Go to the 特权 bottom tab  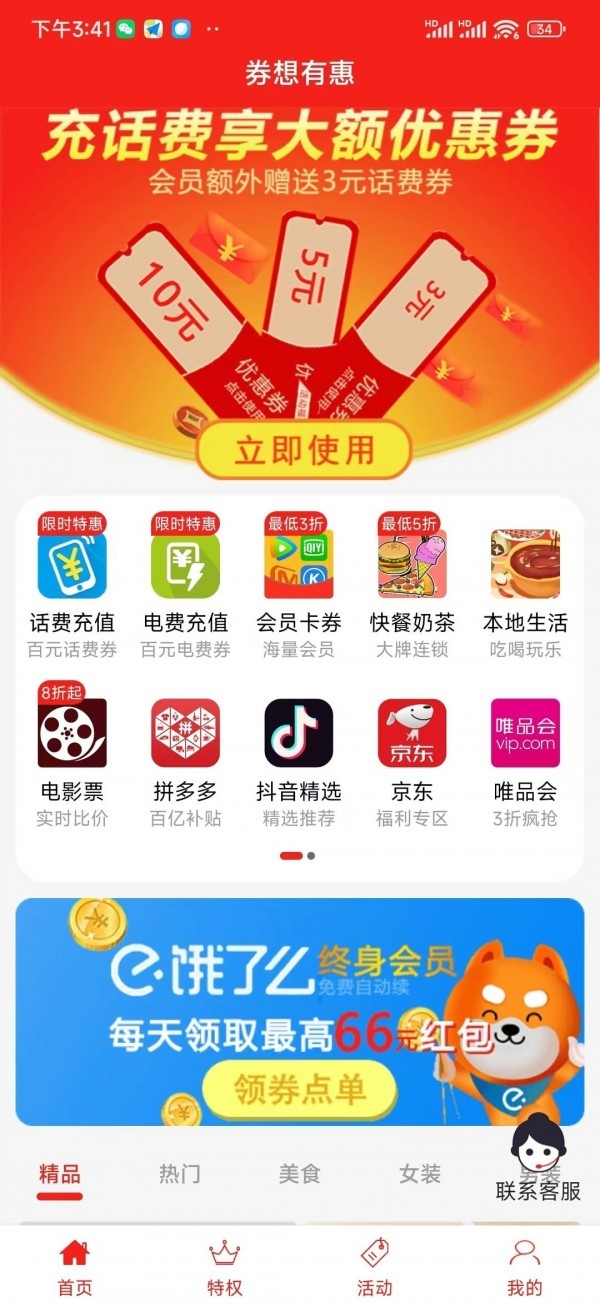coord(225,1266)
